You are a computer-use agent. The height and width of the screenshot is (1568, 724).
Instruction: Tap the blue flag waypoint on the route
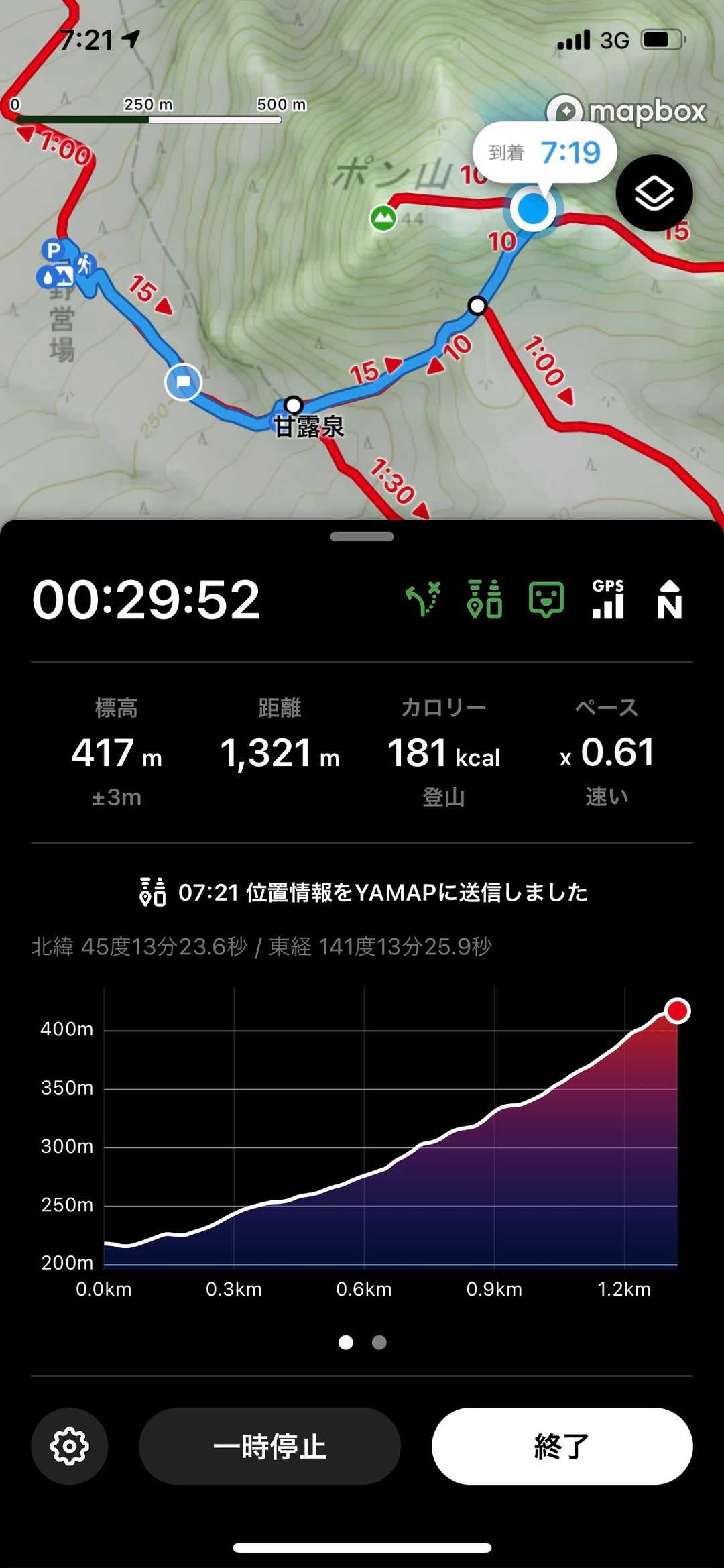[x=183, y=382]
